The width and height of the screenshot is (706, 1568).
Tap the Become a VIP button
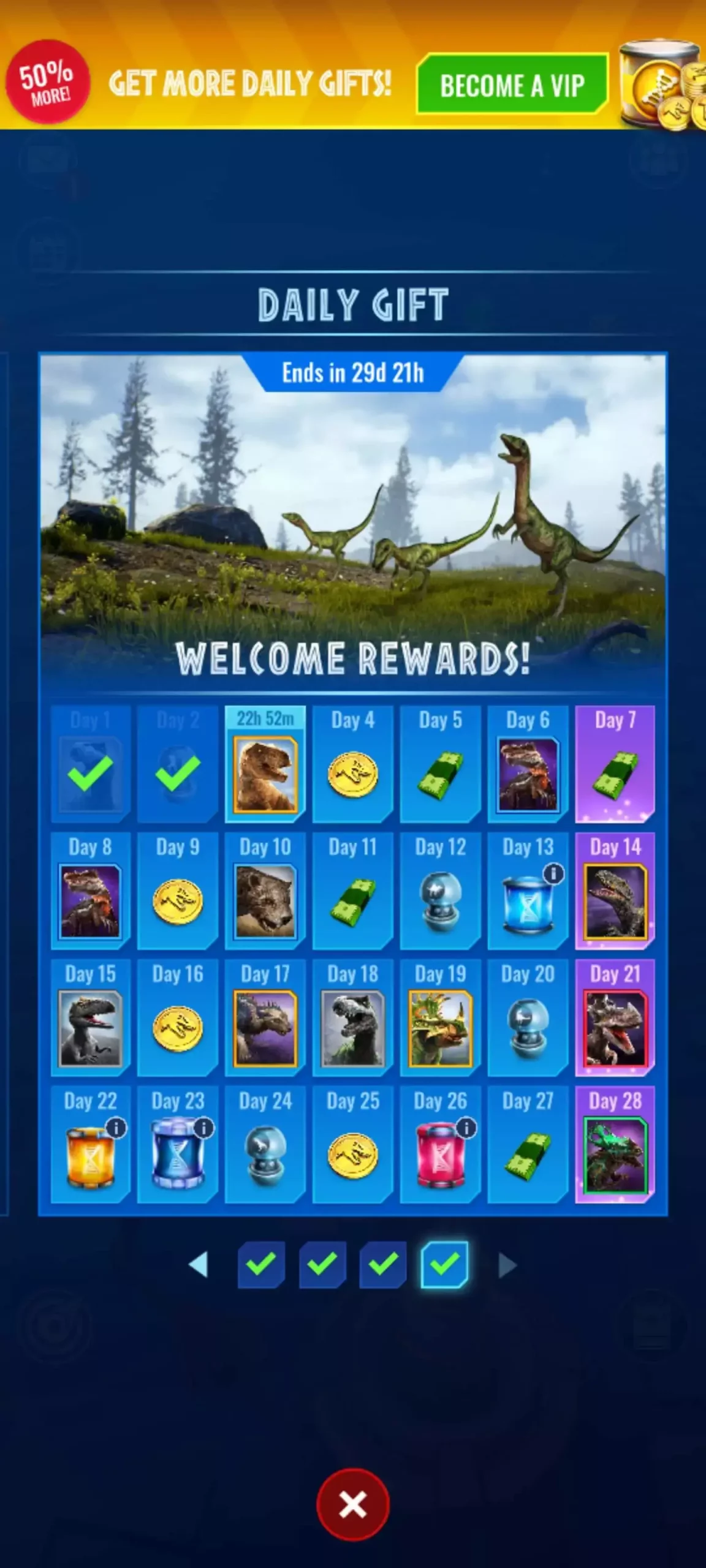point(512,84)
